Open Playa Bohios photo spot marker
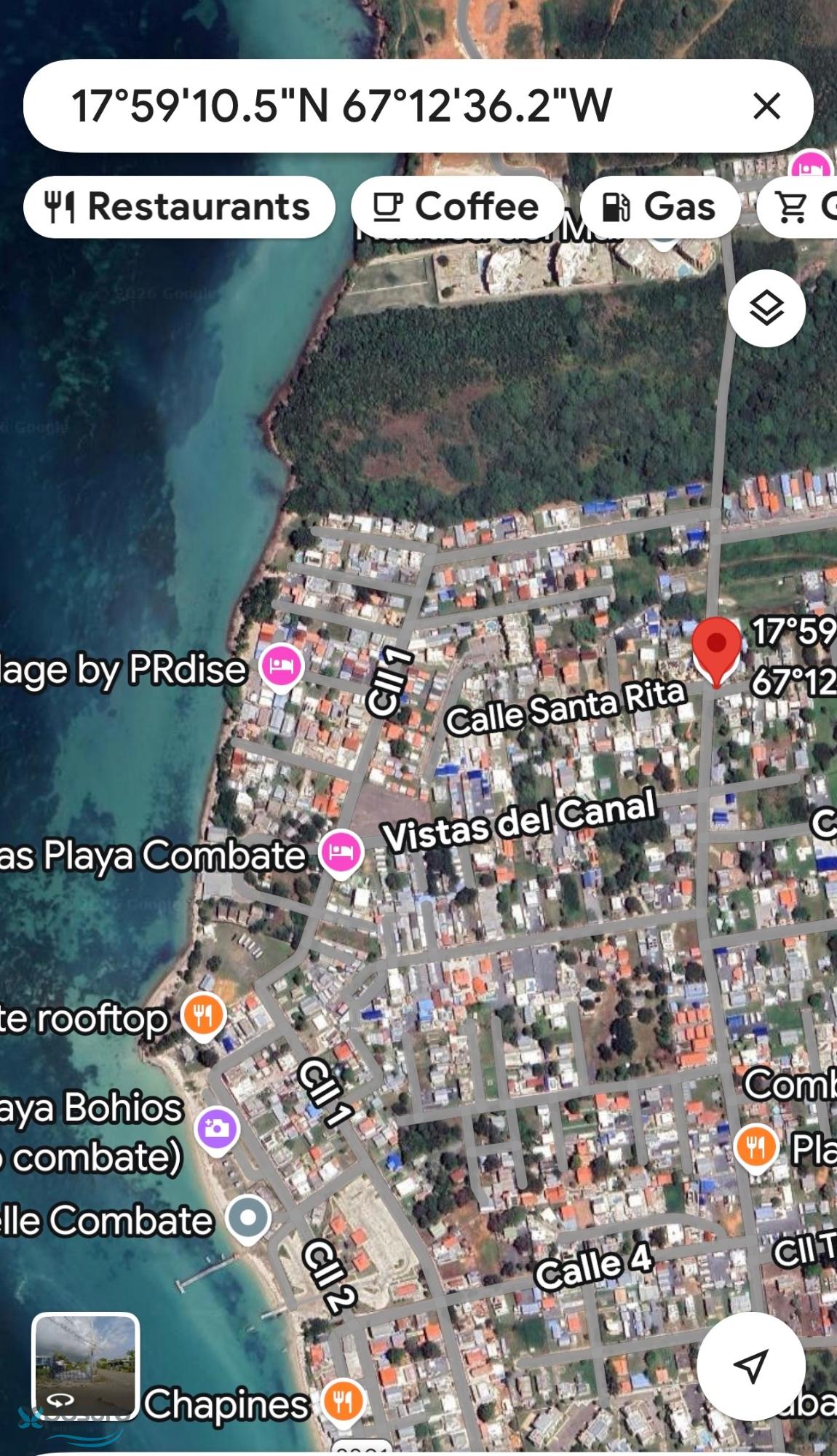The image size is (837, 1456). click(217, 1129)
